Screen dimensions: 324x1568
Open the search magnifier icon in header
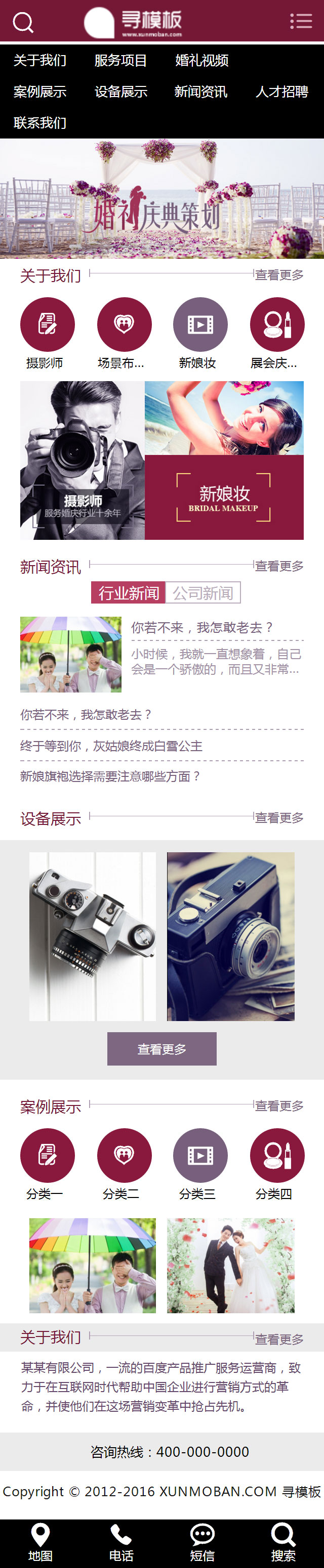click(23, 23)
